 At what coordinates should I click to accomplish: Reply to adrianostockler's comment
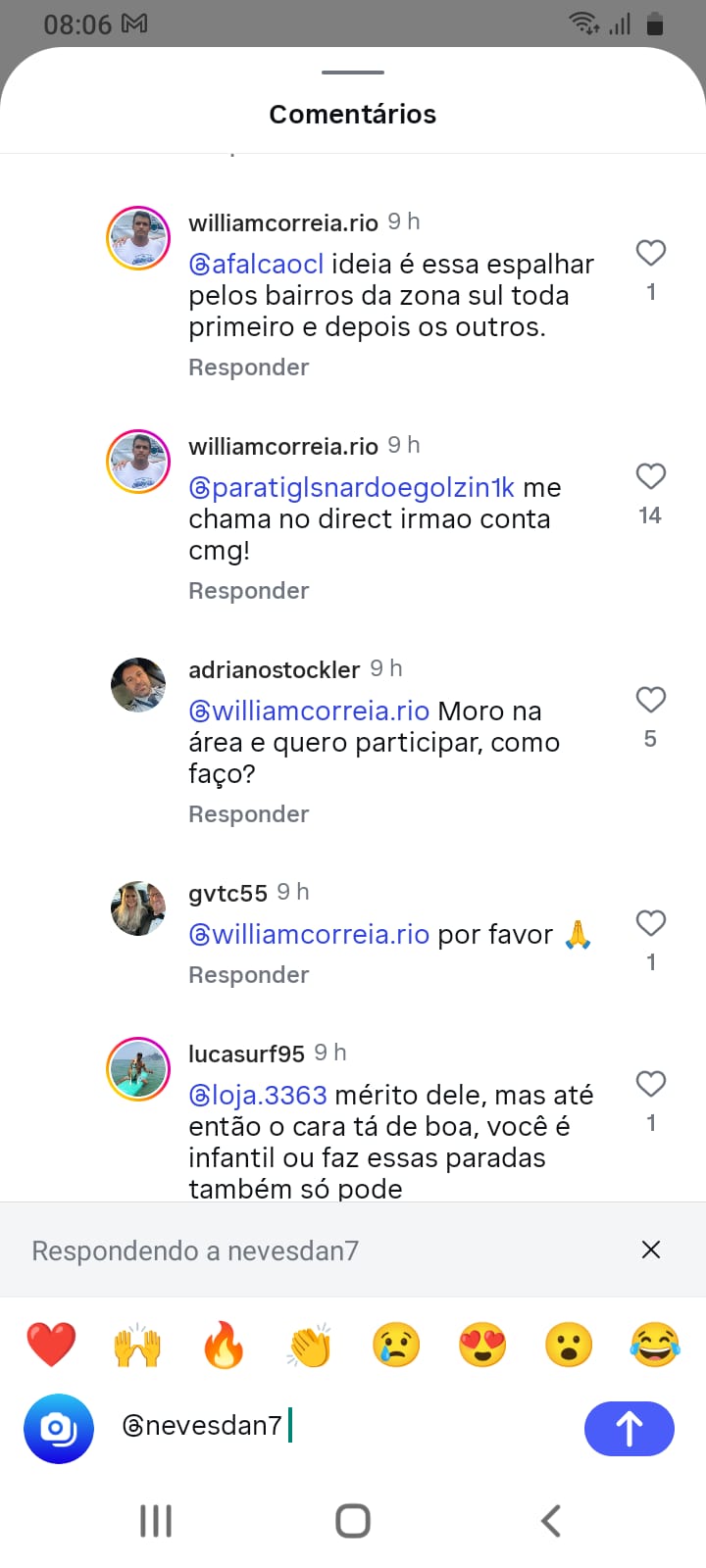point(248,814)
